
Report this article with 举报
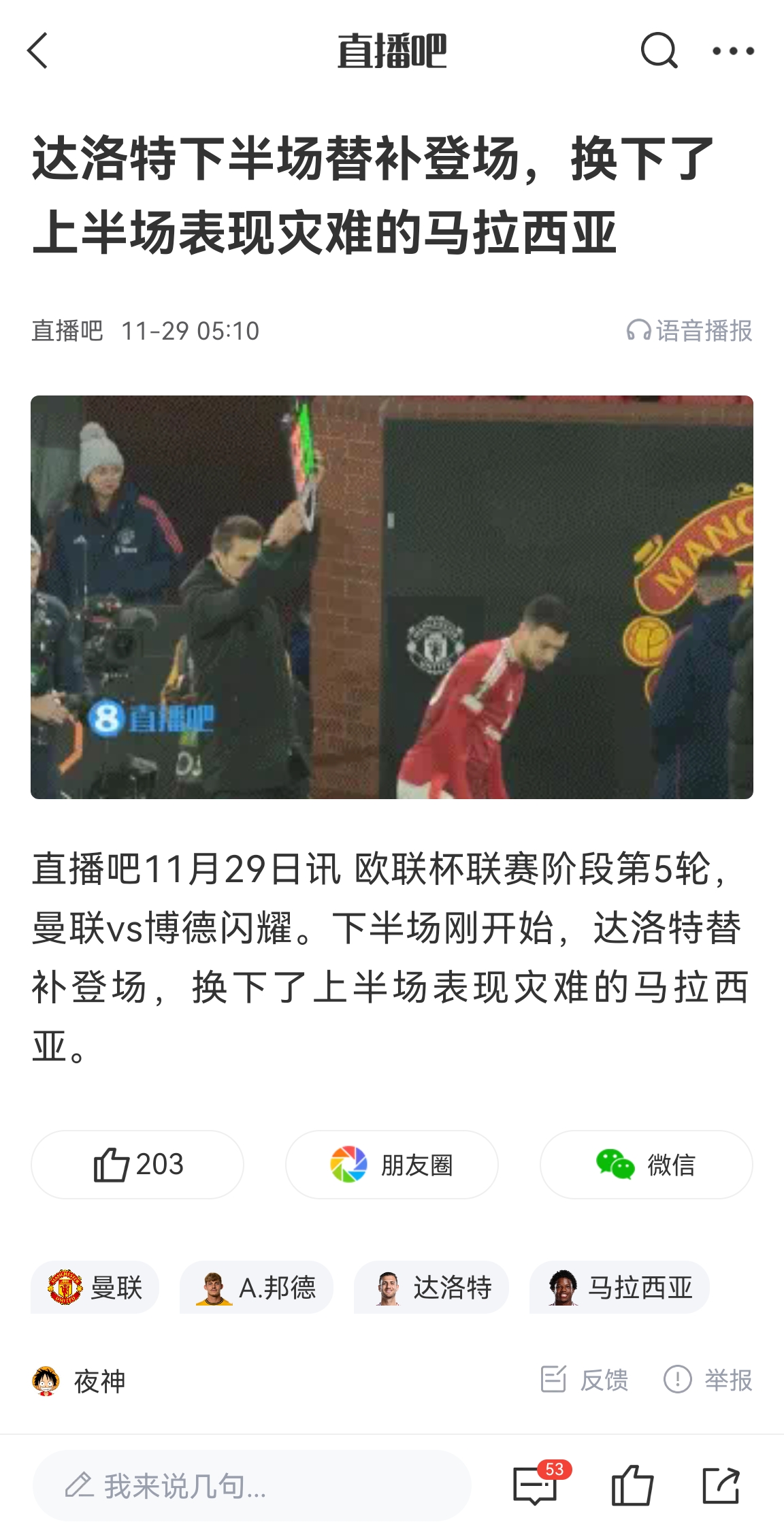tap(708, 1380)
